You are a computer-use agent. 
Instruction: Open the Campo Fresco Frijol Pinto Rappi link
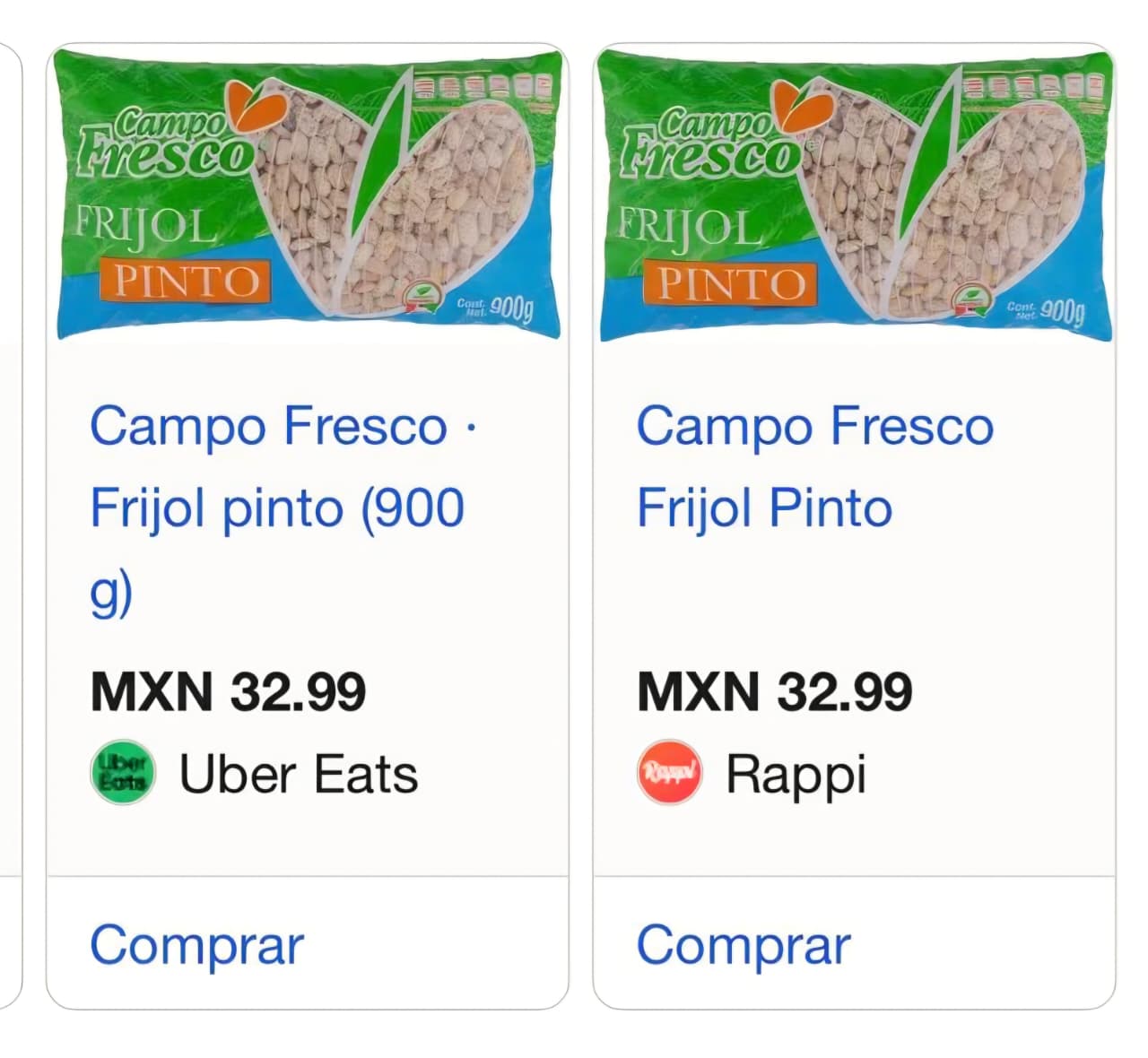tap(814, 466)
